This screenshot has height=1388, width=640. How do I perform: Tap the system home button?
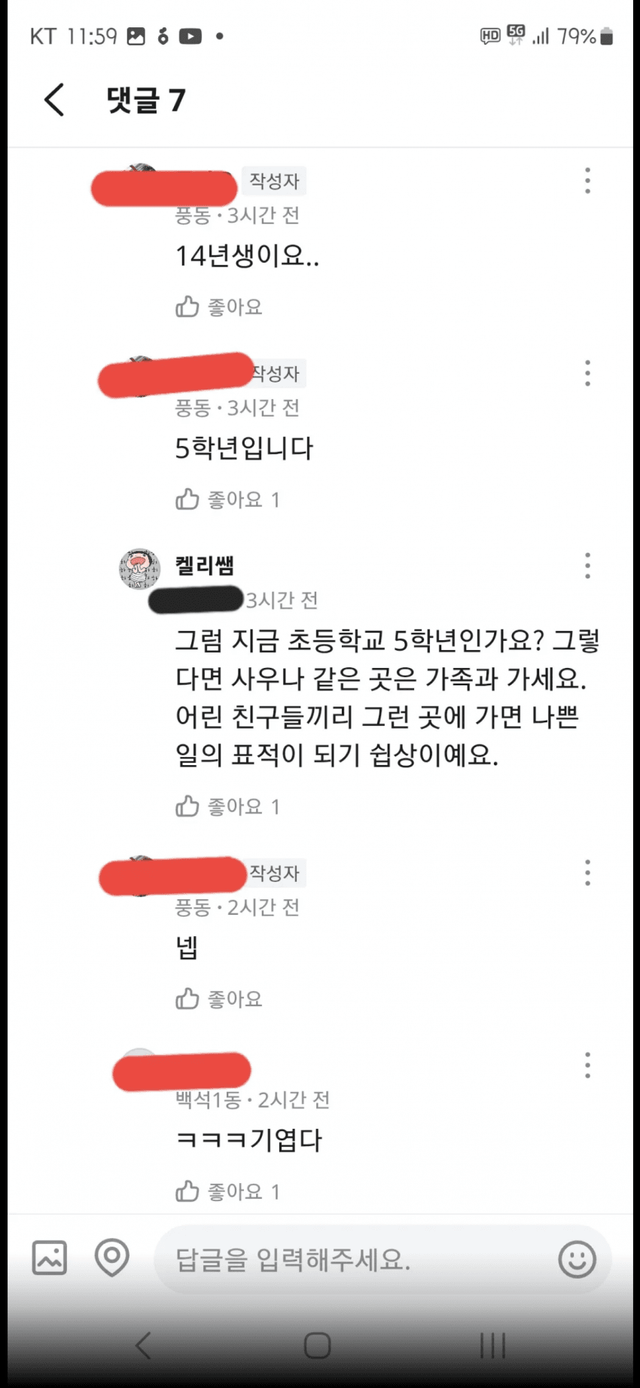pyautogui.click(x=317, y=1345)
